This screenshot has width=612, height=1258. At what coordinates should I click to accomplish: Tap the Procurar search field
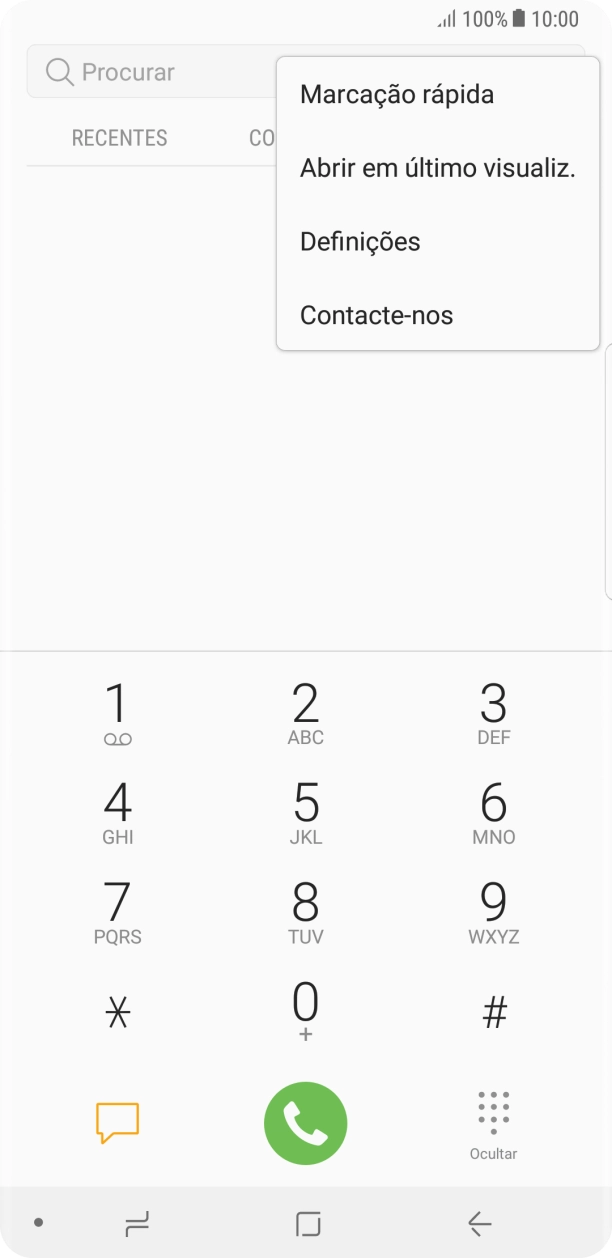click(x=150, y=72)
